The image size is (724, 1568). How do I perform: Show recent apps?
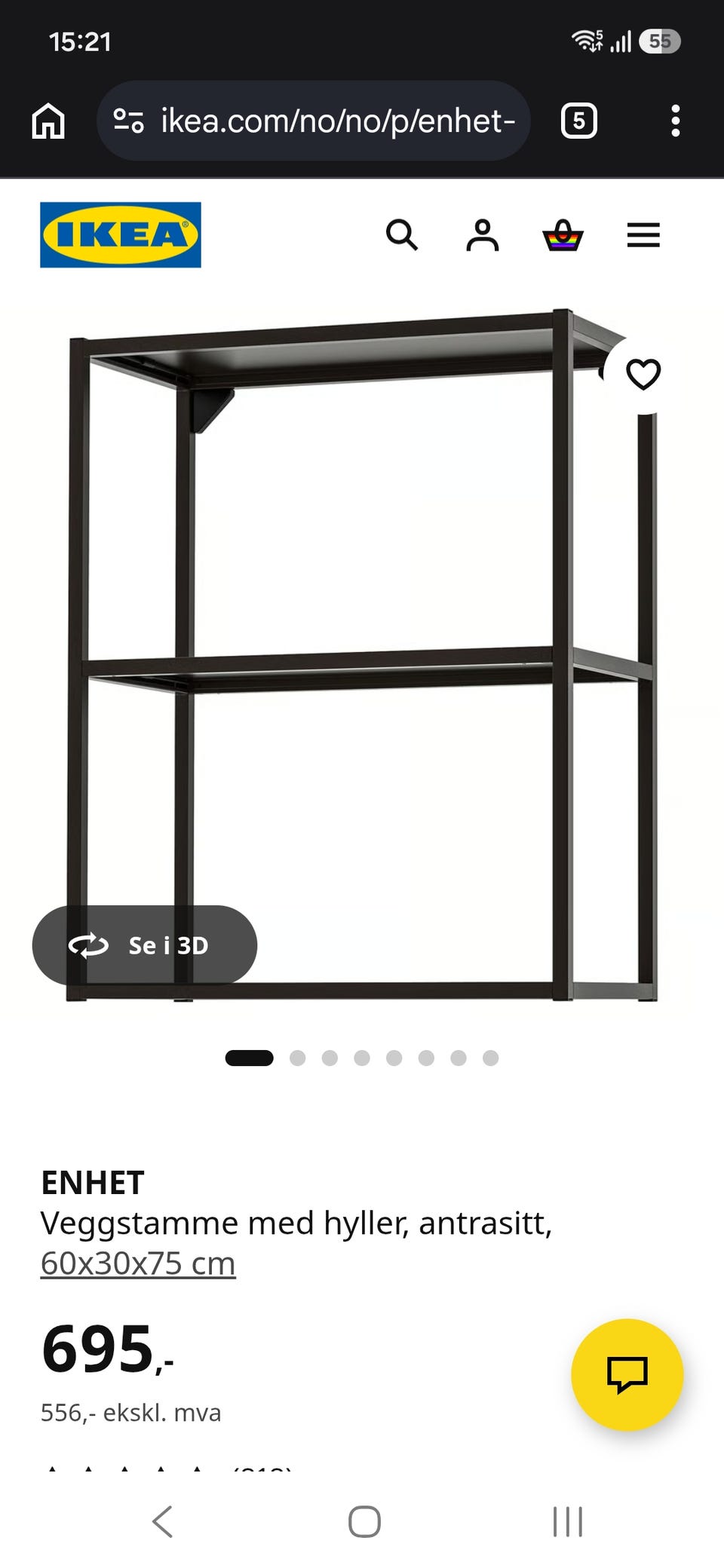[x=568, y=1521]
